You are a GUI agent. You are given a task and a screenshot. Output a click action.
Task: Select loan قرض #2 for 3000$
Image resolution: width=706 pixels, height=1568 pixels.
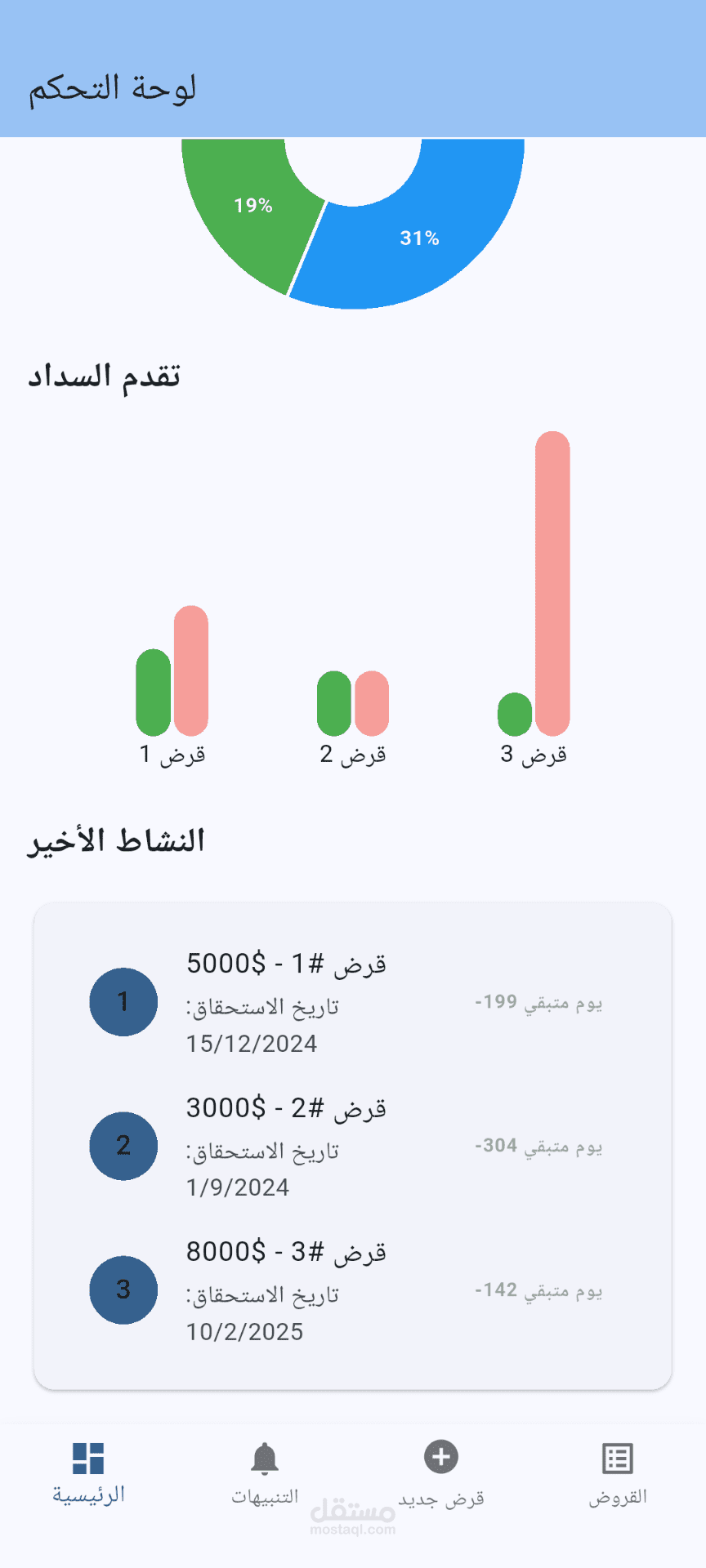click(x=351, y=1146)
